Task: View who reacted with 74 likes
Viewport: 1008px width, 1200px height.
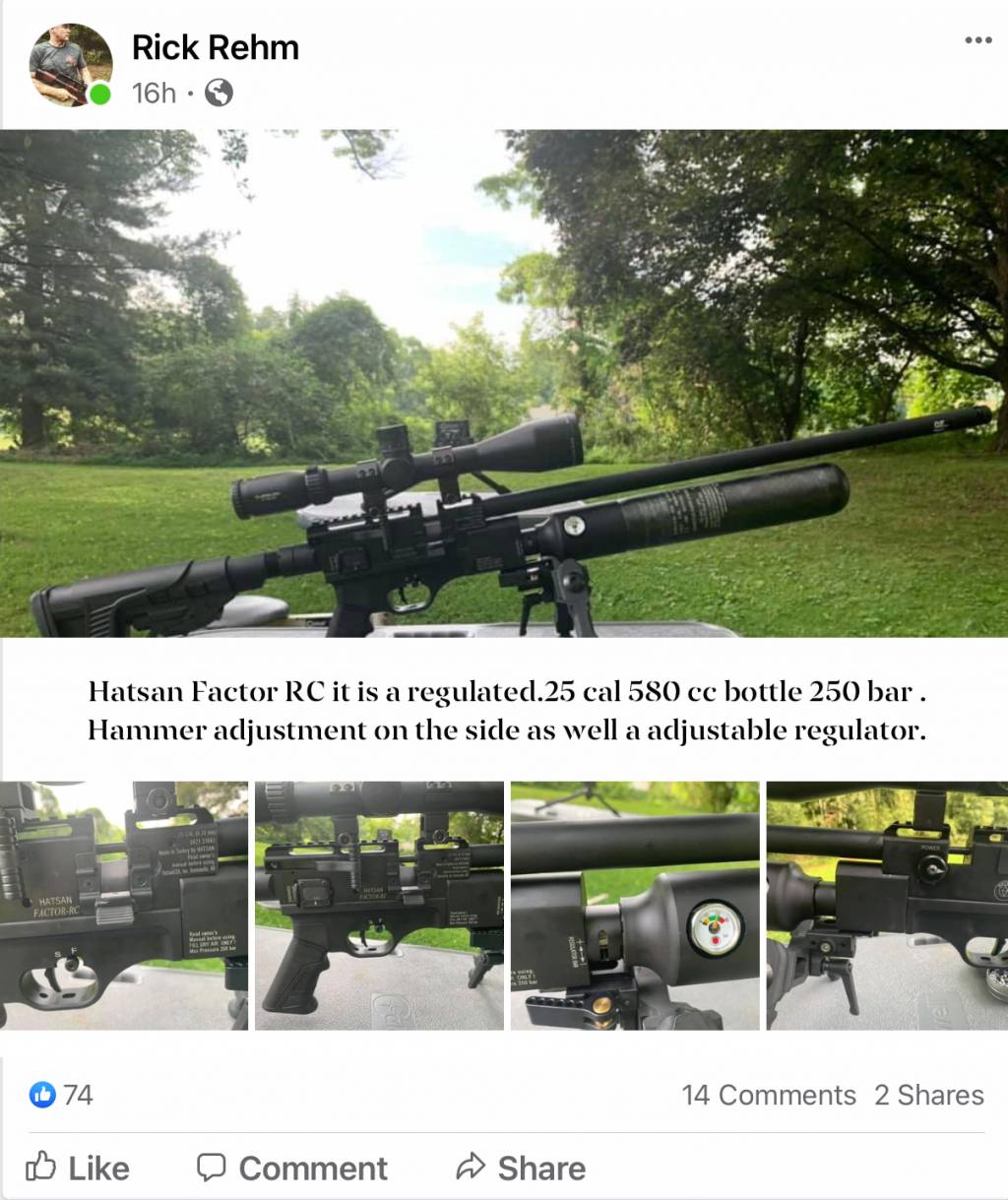Action: pyautogui.click(x=62, y=1095)
